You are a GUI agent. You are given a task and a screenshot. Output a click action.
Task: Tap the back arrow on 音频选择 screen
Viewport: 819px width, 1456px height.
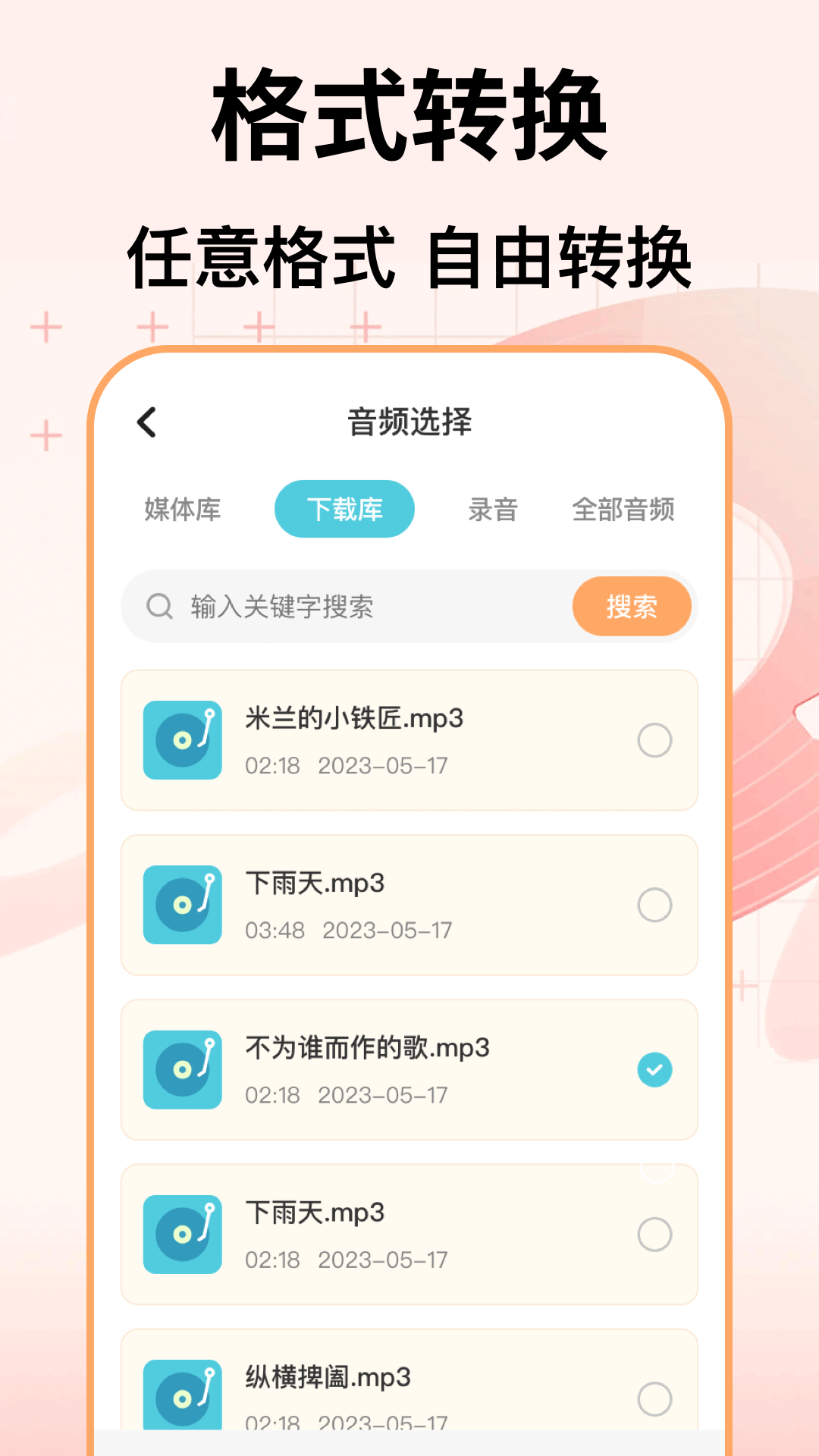tap(147, 422)
